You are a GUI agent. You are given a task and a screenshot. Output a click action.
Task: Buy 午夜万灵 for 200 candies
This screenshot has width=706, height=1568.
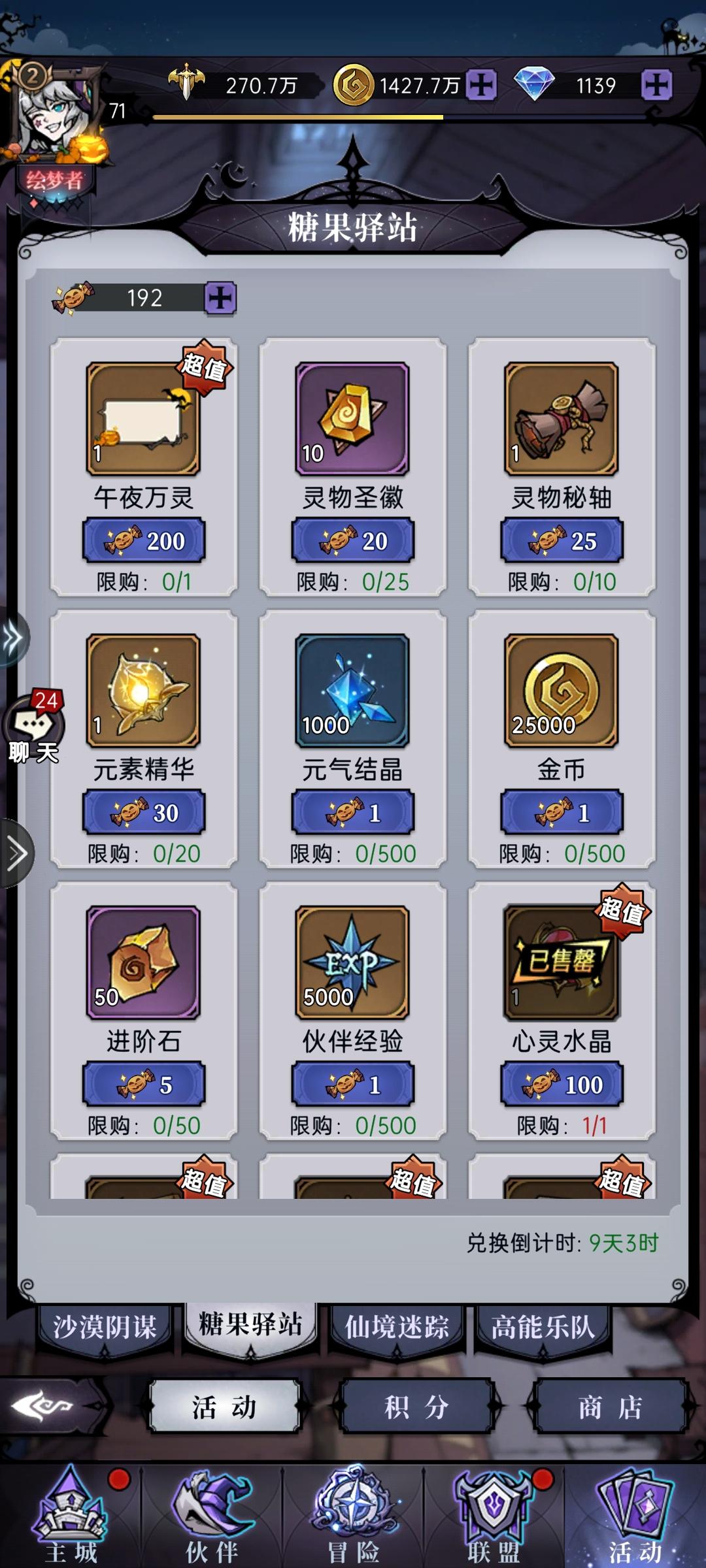[x=144, y=538]
